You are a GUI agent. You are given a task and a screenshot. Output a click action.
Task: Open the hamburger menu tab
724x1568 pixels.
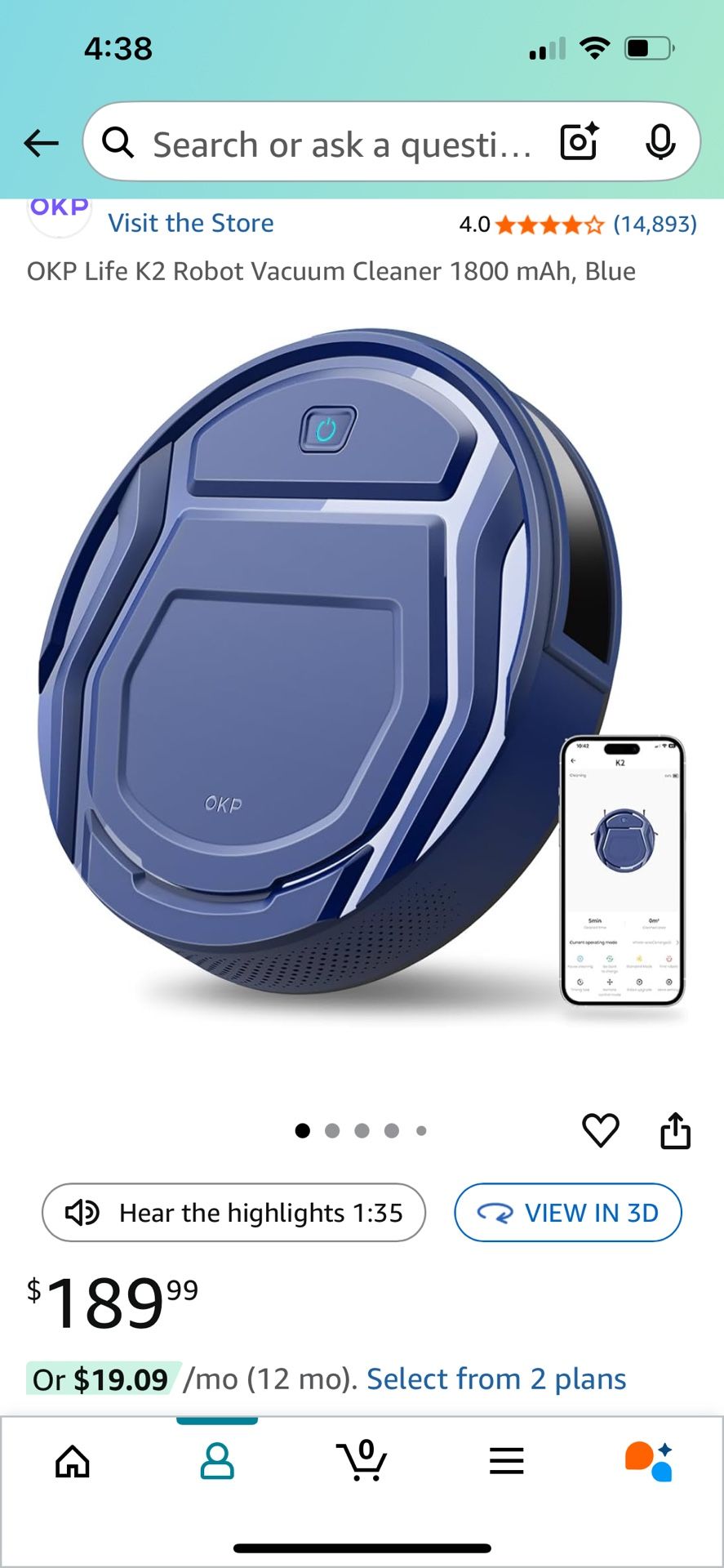pyautogui.click(x=506, y=1461)
